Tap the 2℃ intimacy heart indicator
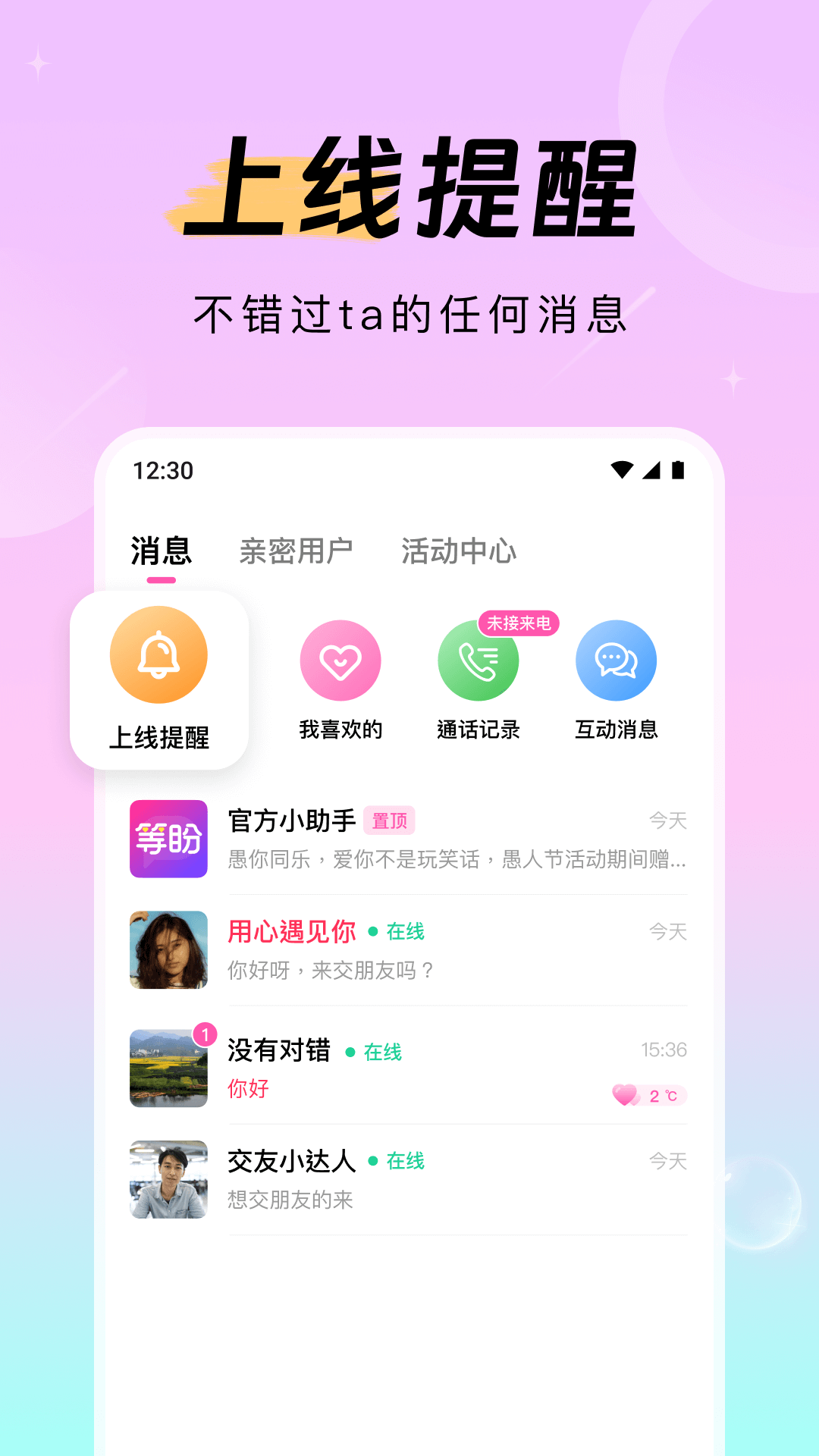 pyautogui.click(x=648, y=1095)
